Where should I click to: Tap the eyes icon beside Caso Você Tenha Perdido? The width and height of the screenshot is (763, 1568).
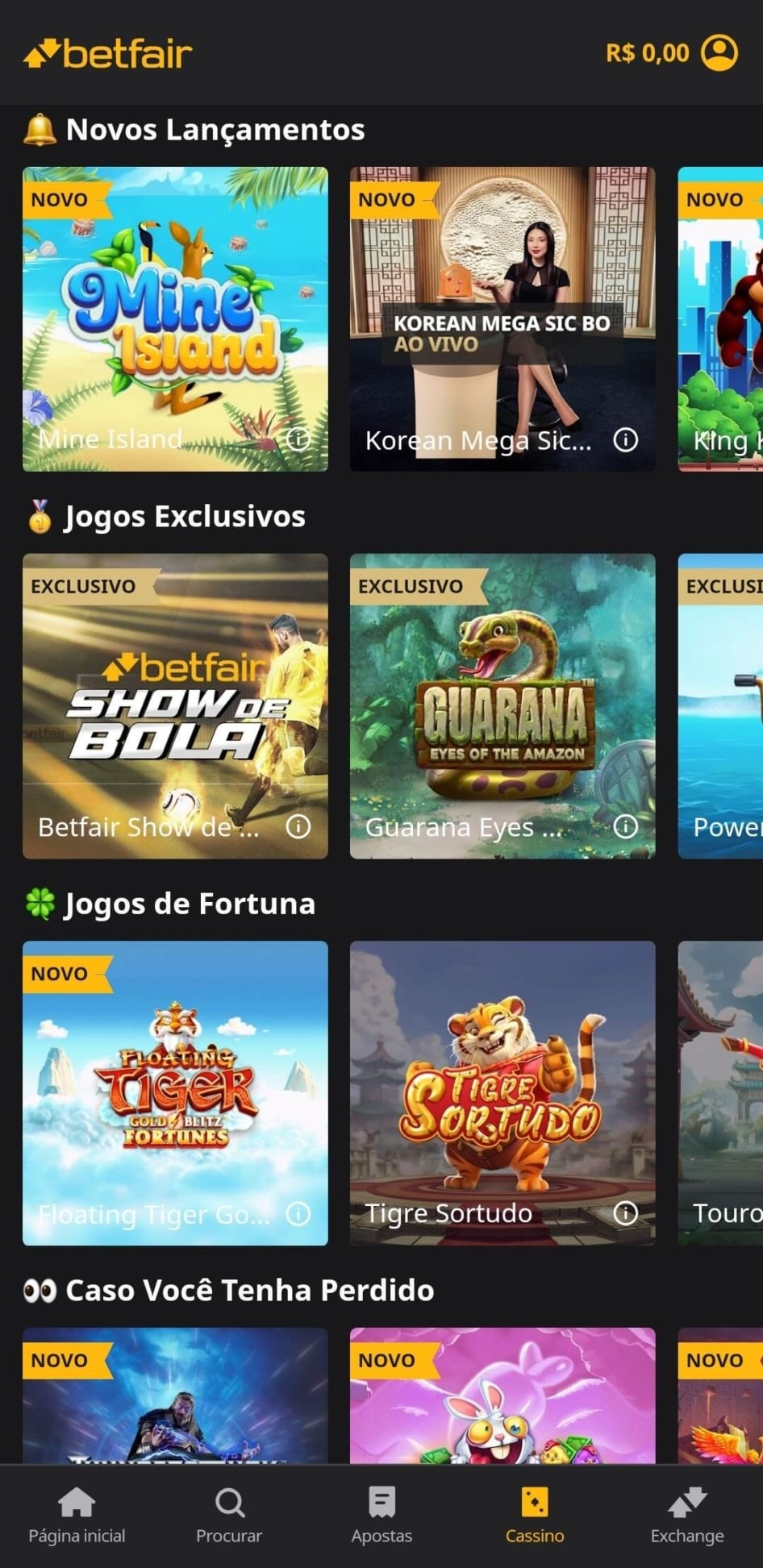click(x=40, y=1288)
